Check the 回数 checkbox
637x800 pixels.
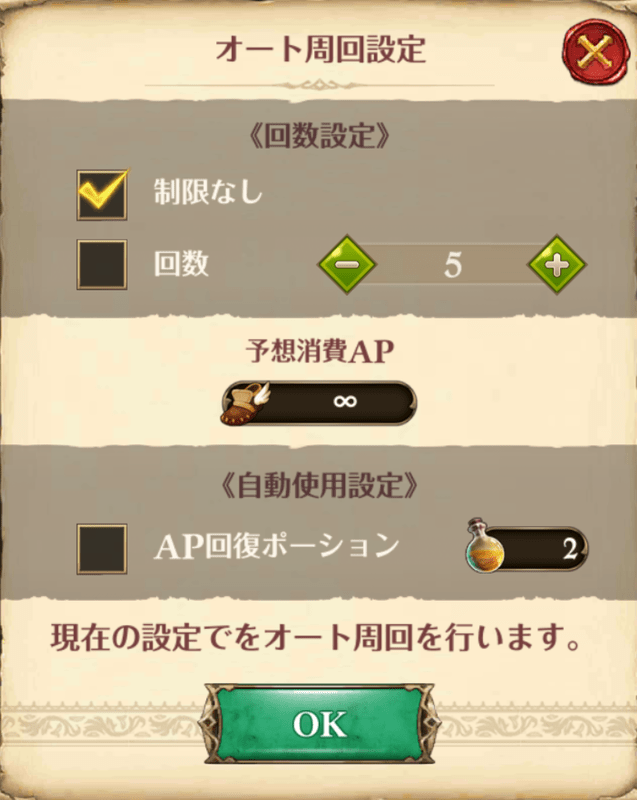tap(103, 265)
